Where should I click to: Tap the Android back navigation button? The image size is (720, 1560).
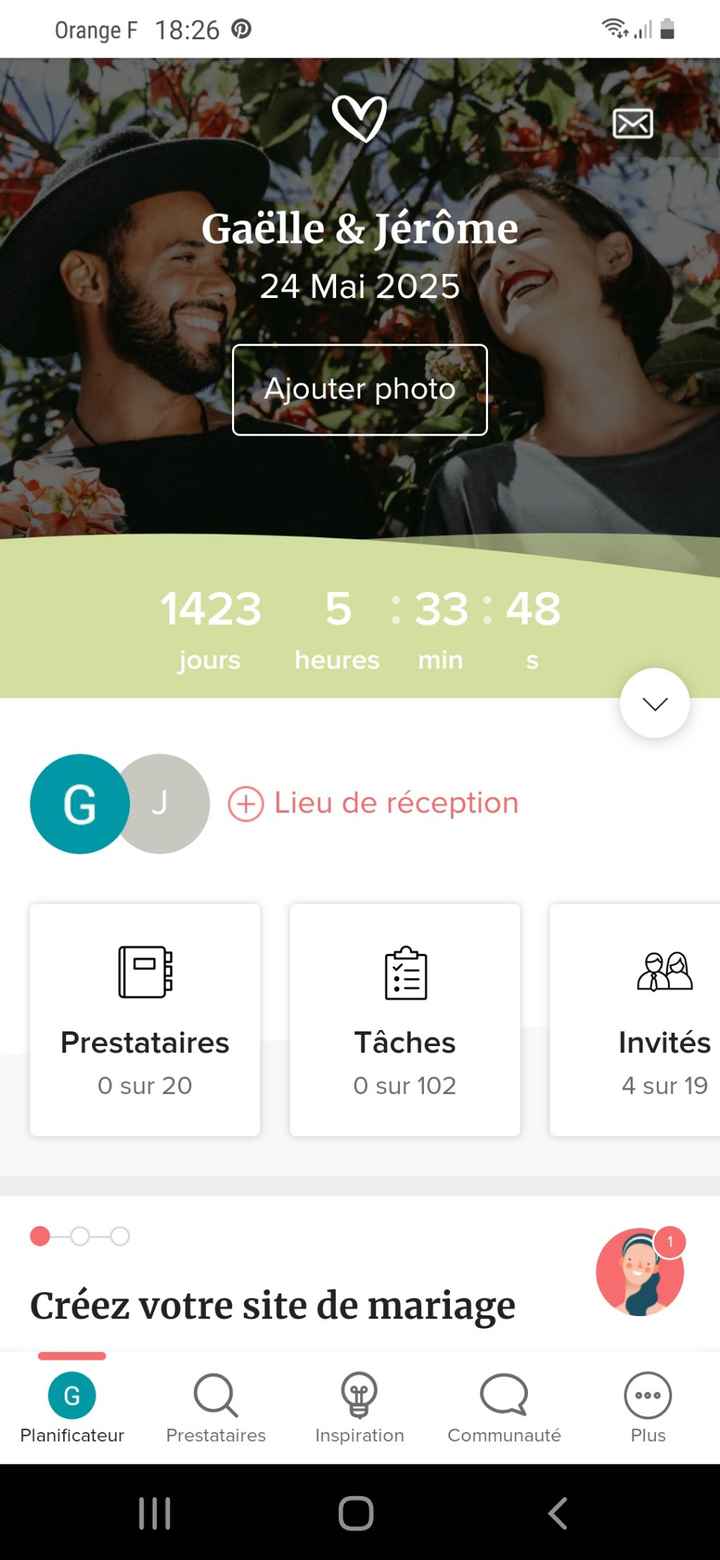557,1513
